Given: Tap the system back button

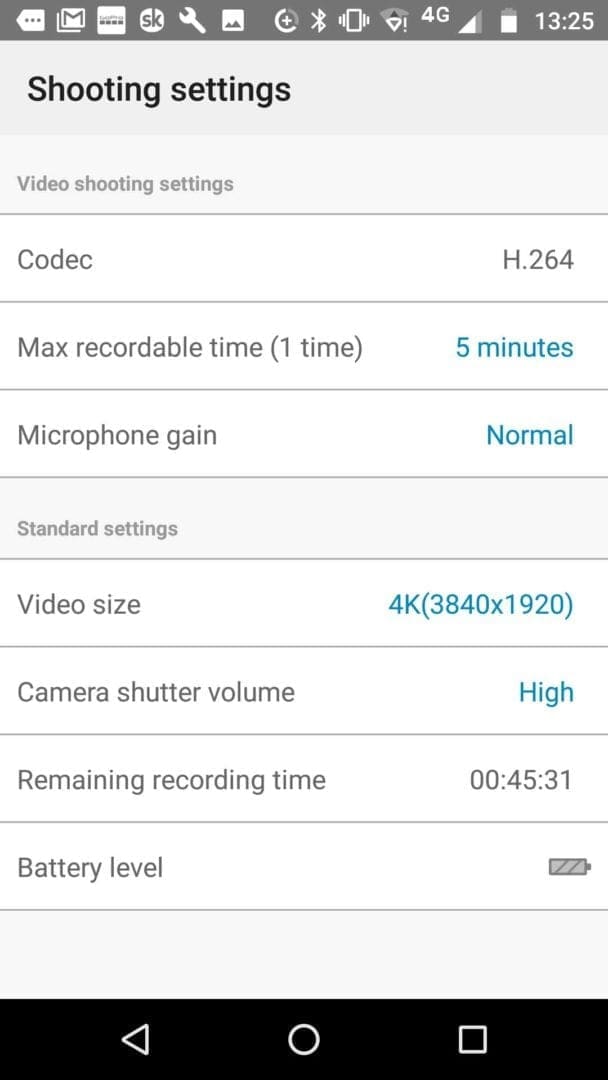Looking at the screenshot, I should tap(136, 1039).
